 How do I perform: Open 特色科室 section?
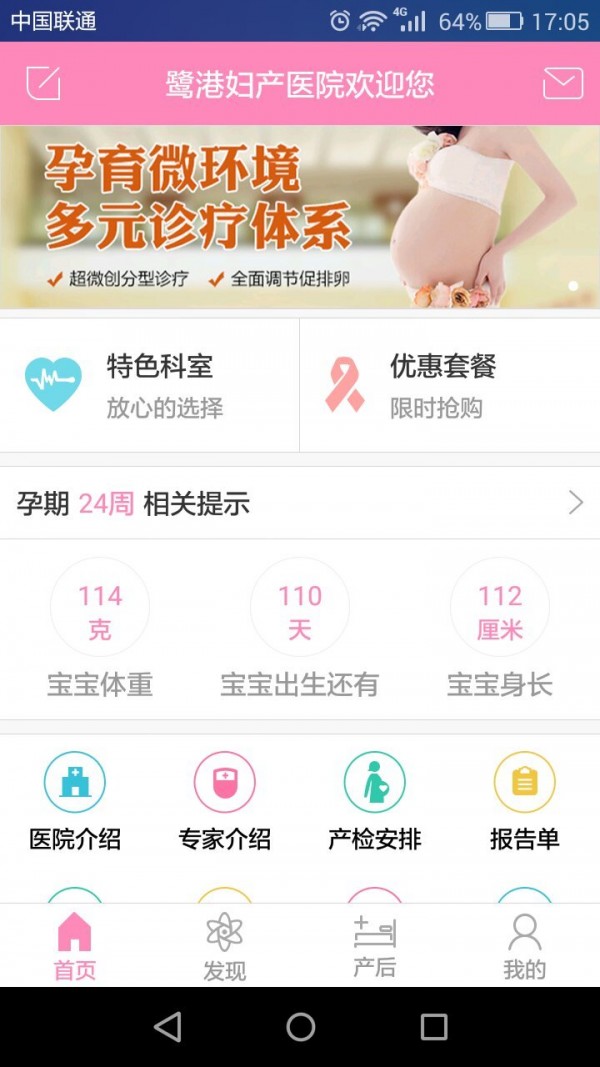point(150,385)
